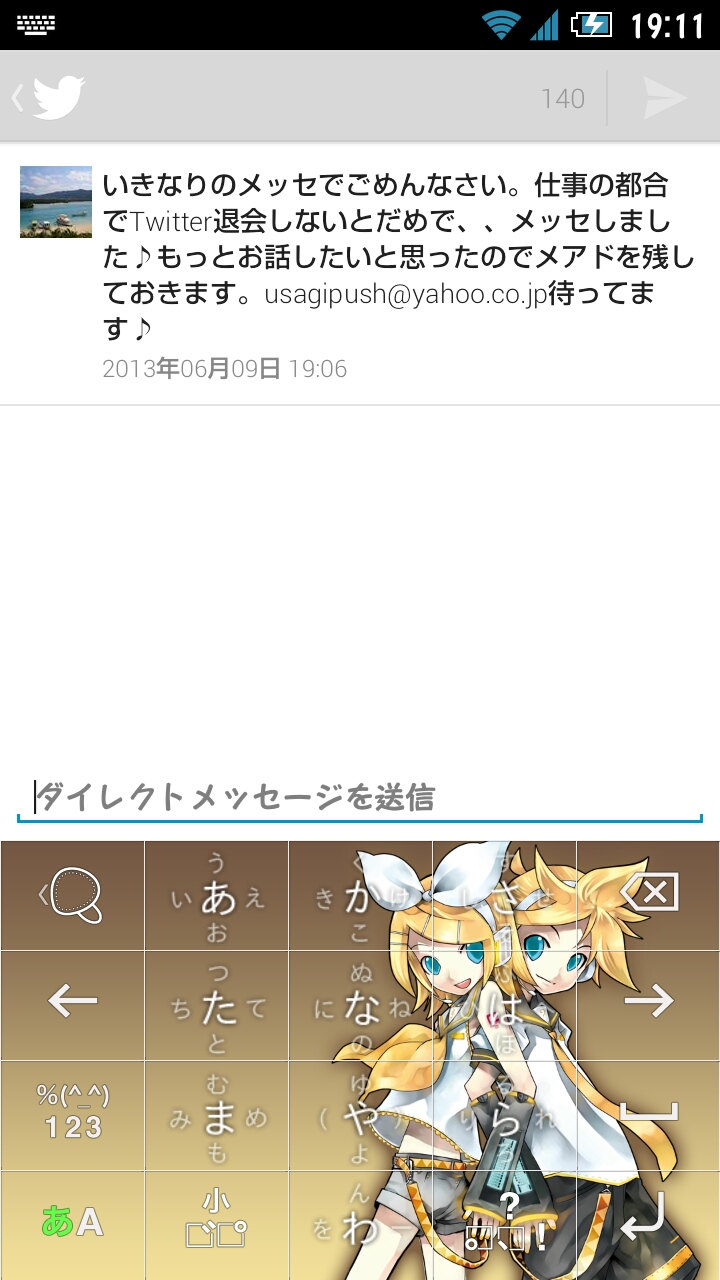Tap the 小 small-kana key
This screenshot has height=1280, width=720.
pos(217,1222)
